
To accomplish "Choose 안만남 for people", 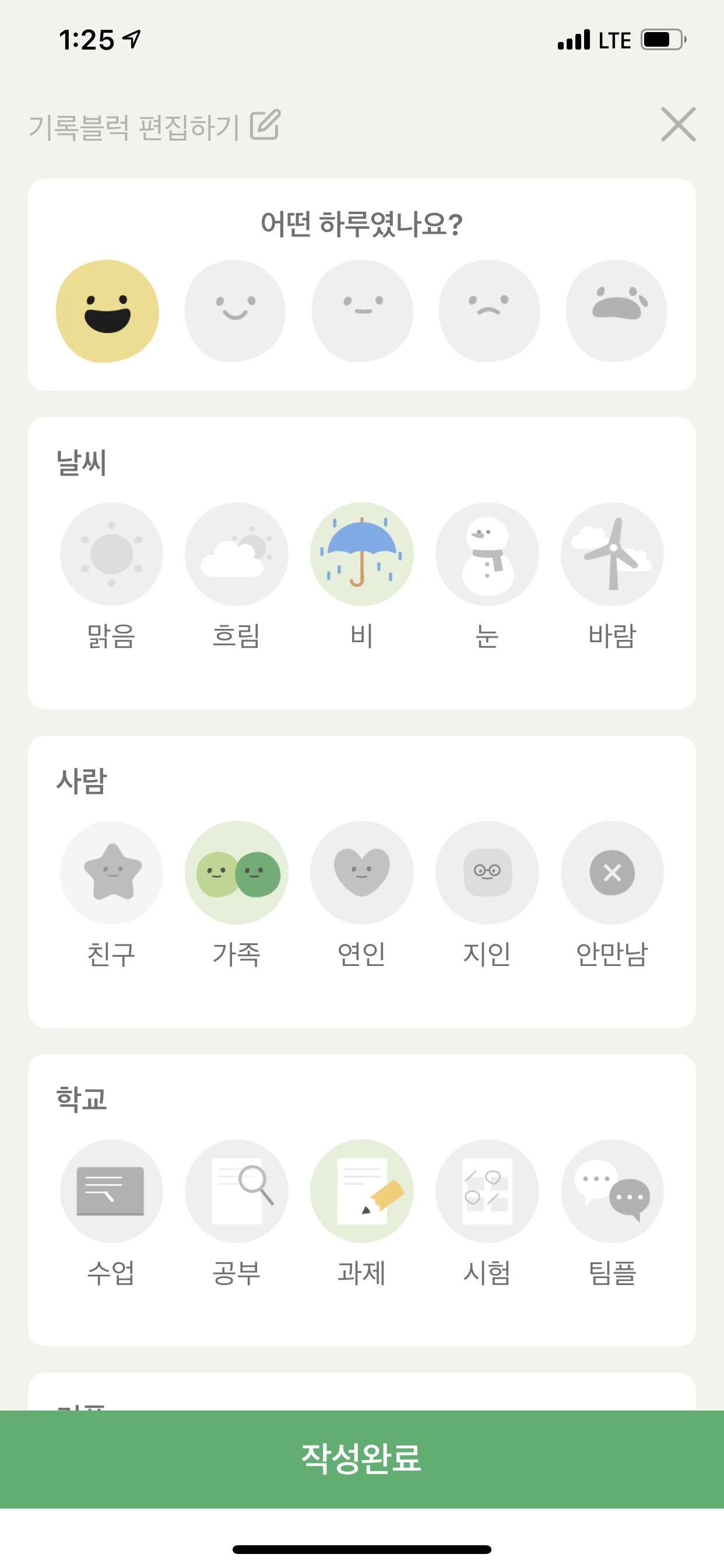I will (612, 872).
